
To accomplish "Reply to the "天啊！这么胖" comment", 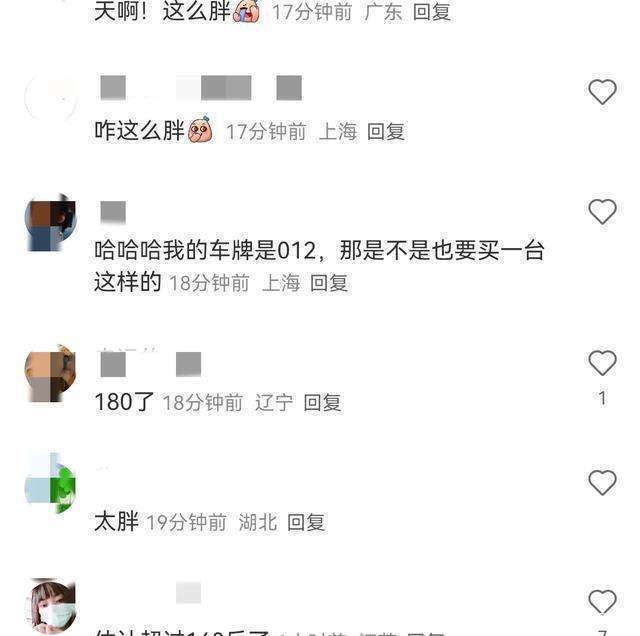I will click(432, 12).
